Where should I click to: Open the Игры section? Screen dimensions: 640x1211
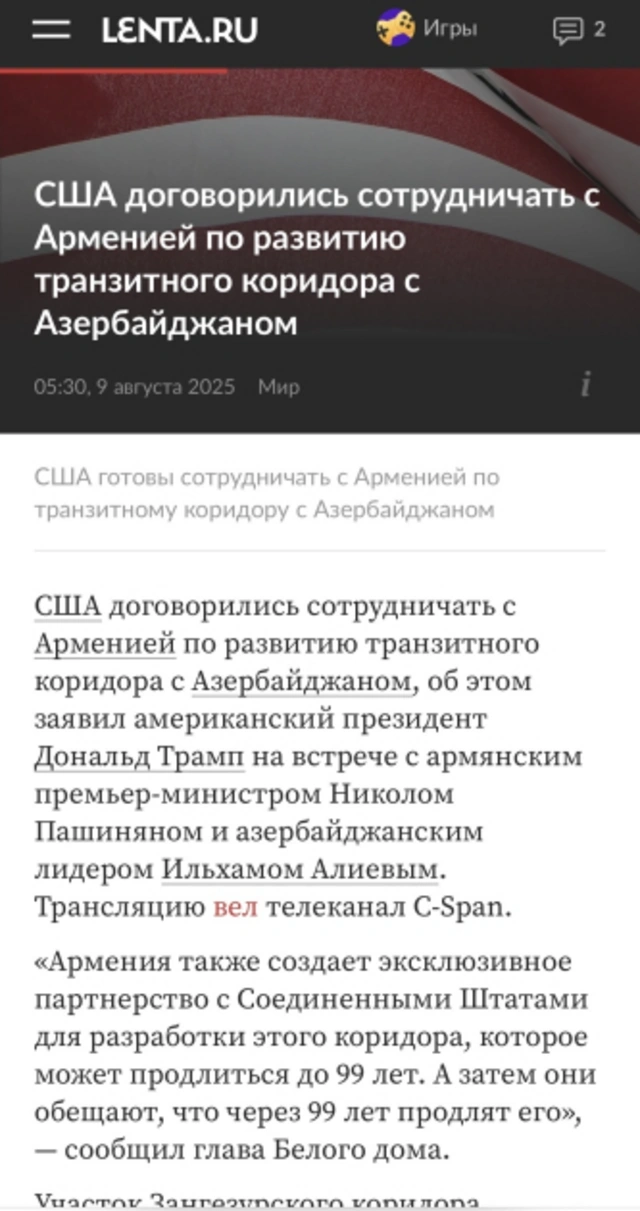click(427, 29)
